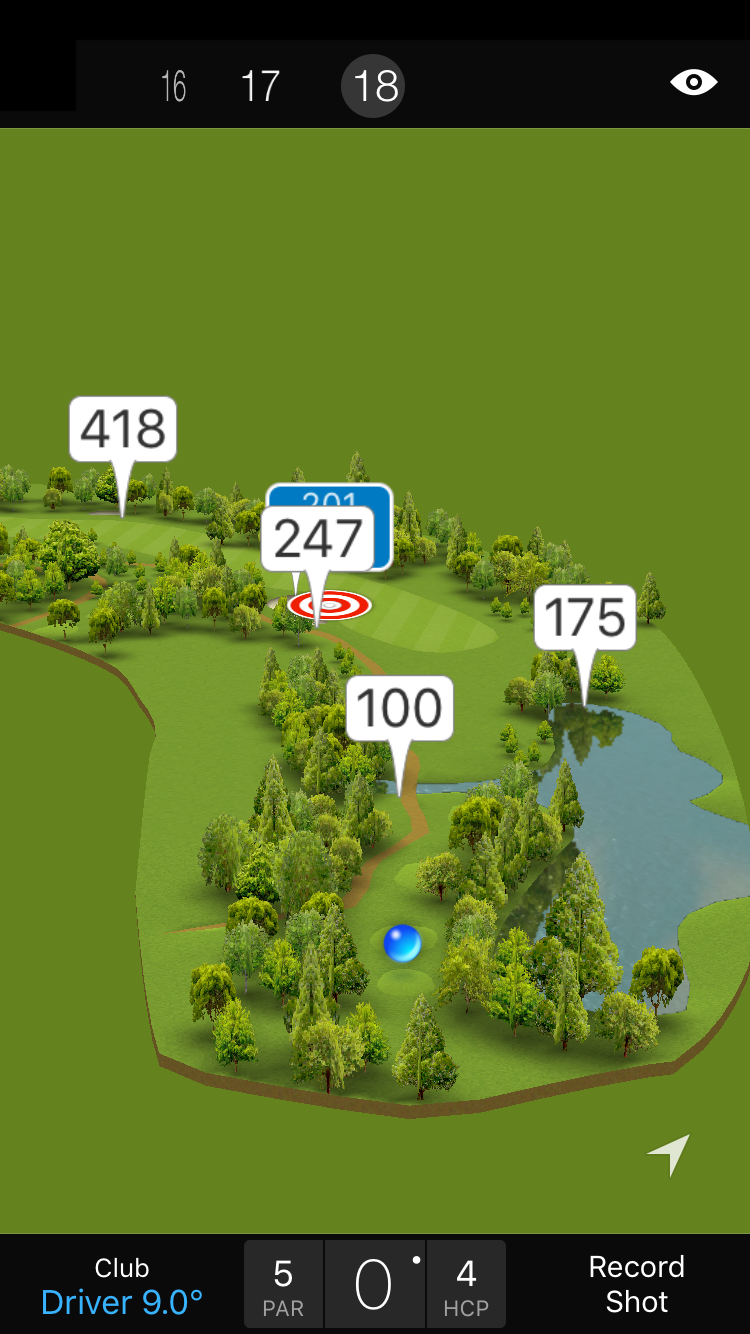Select the 100 distance marker
The height and width of the screenshot is (1334, 750).
coord(400,708)
